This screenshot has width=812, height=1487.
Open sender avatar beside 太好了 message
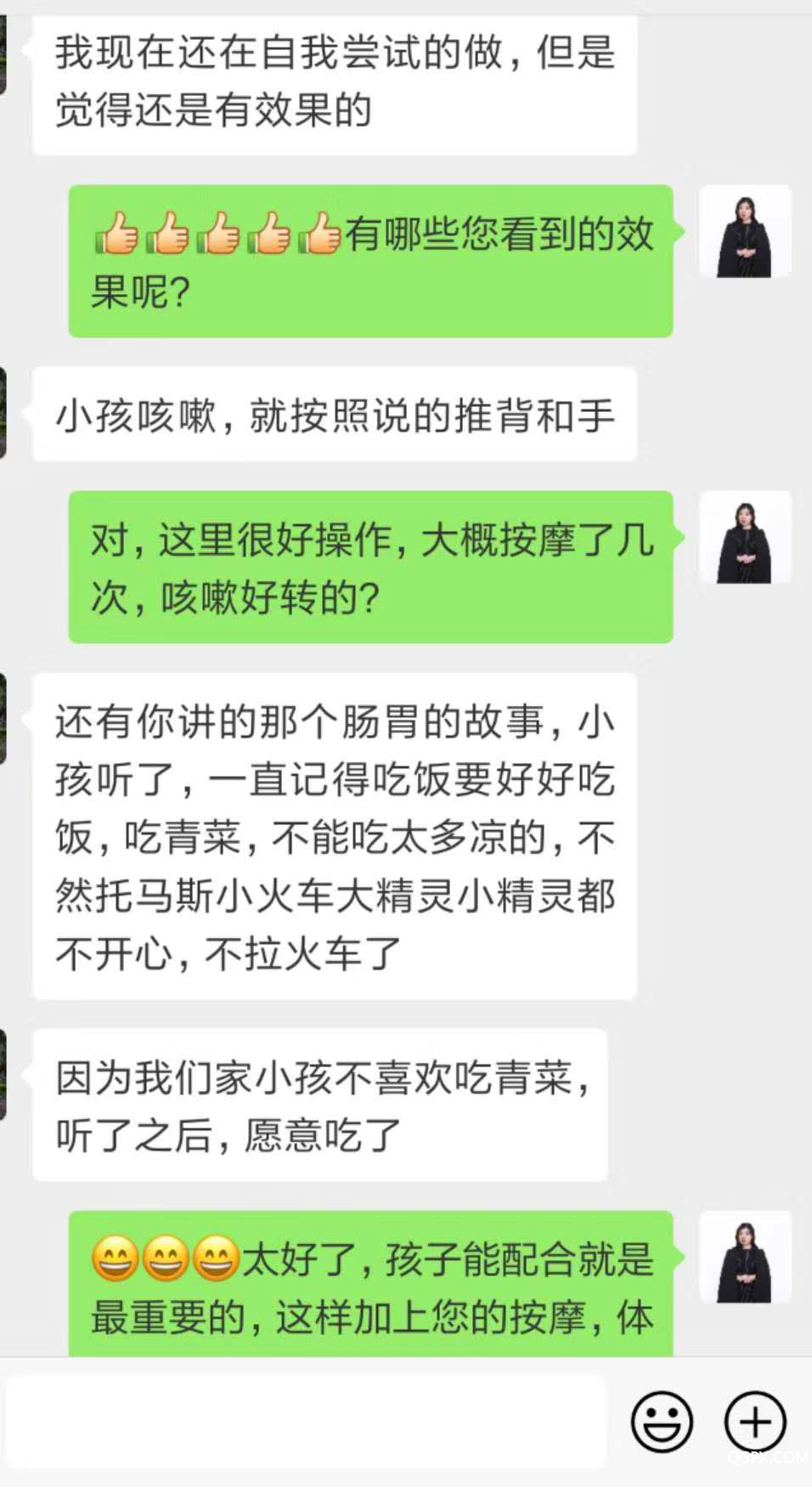point(745,1258)
